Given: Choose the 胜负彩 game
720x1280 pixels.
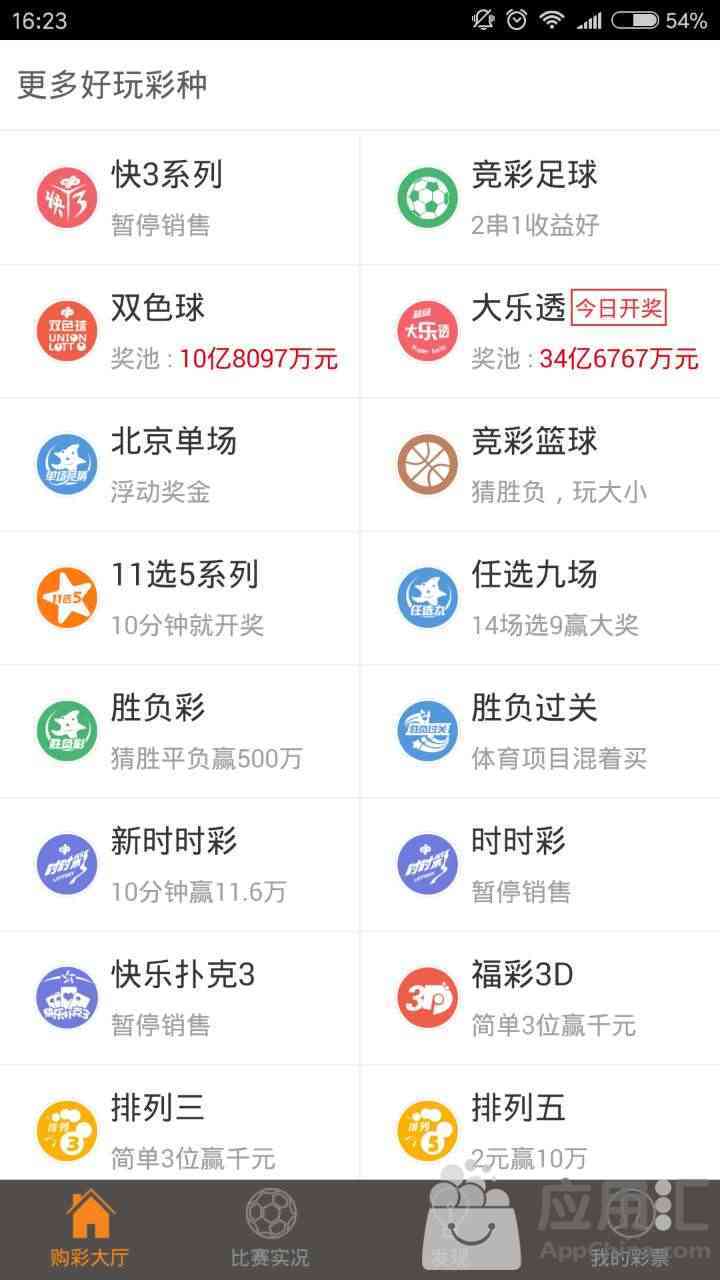Looking at the screenshot, I should tap(180, 730).
